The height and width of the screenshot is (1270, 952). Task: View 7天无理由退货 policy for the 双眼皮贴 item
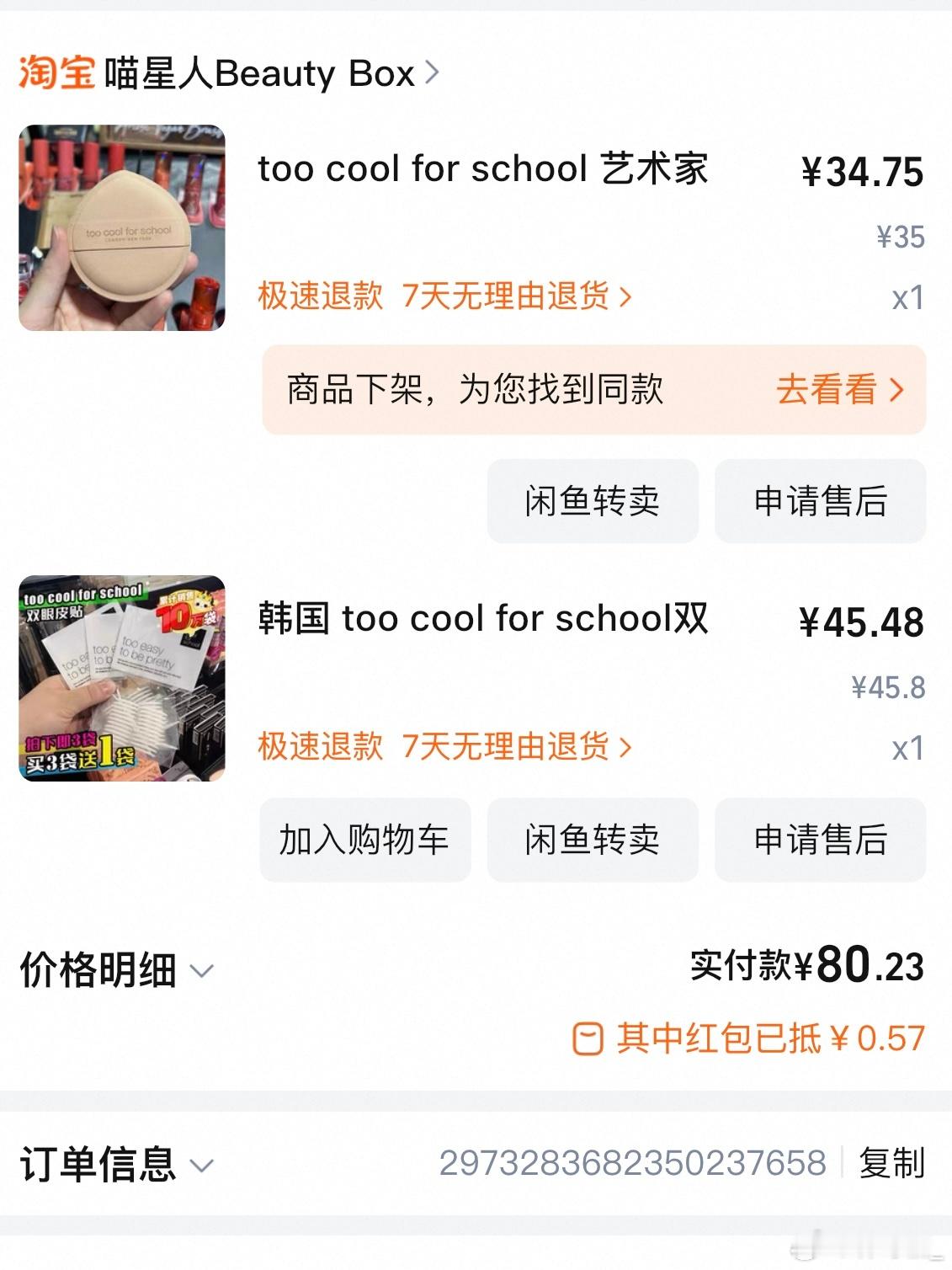click(x=516, y=747)
